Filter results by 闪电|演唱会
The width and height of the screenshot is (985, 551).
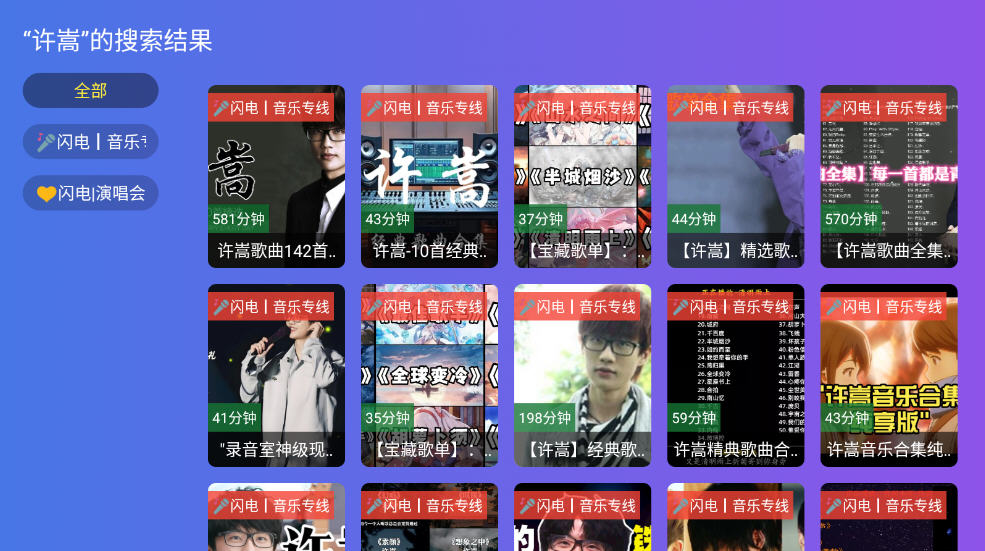pos(90,193)
